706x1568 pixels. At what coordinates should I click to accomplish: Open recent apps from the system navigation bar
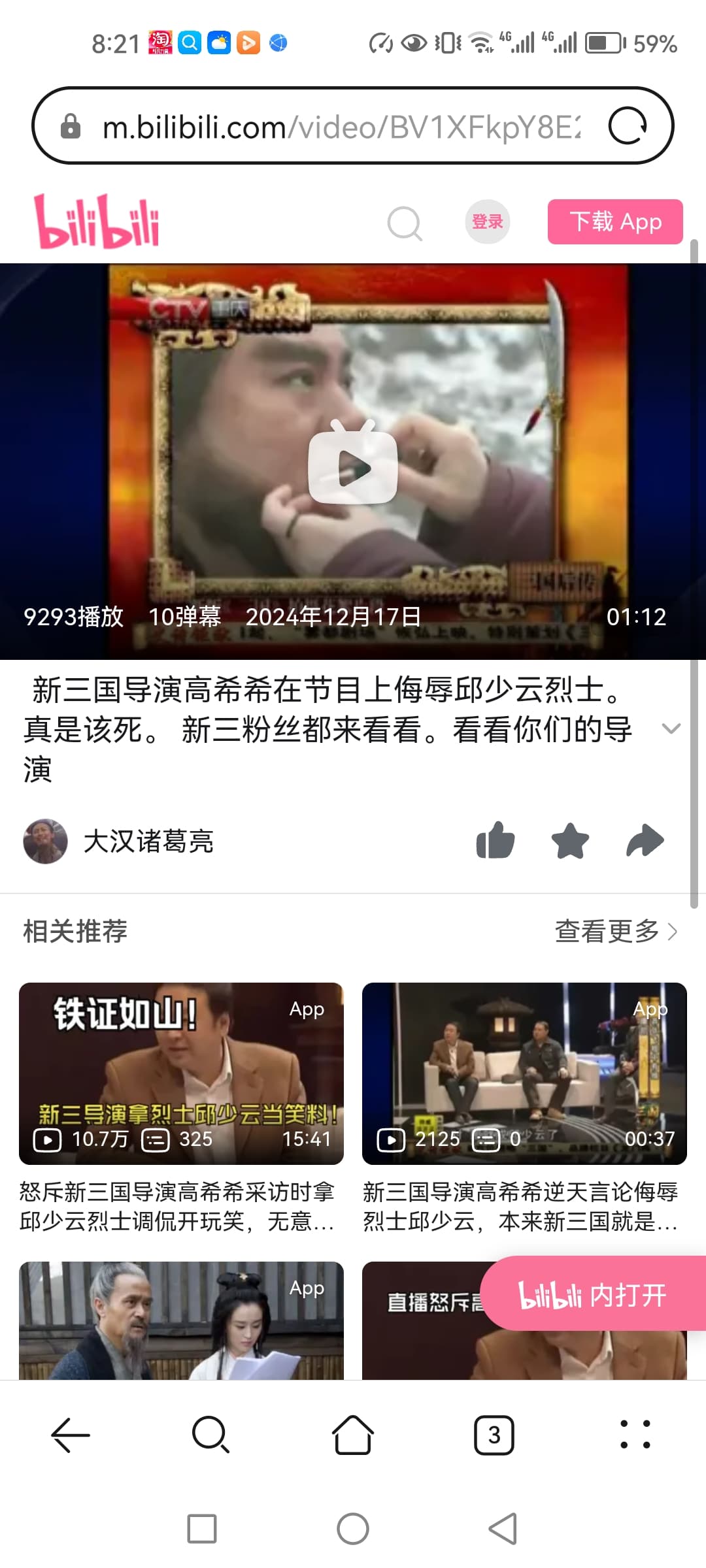click(202, 1529)
